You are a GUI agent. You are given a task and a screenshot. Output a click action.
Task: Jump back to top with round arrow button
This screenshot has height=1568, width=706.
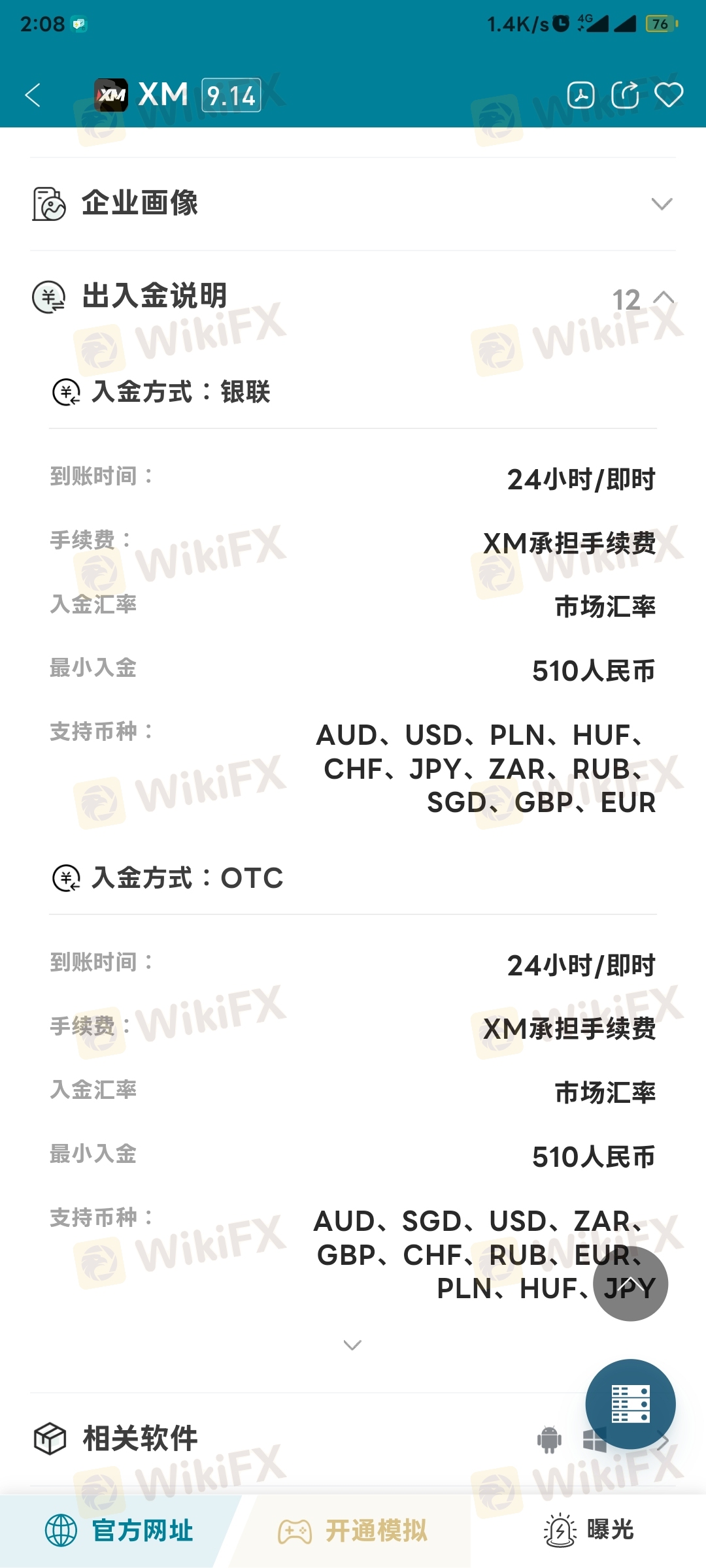(630, 1283)
